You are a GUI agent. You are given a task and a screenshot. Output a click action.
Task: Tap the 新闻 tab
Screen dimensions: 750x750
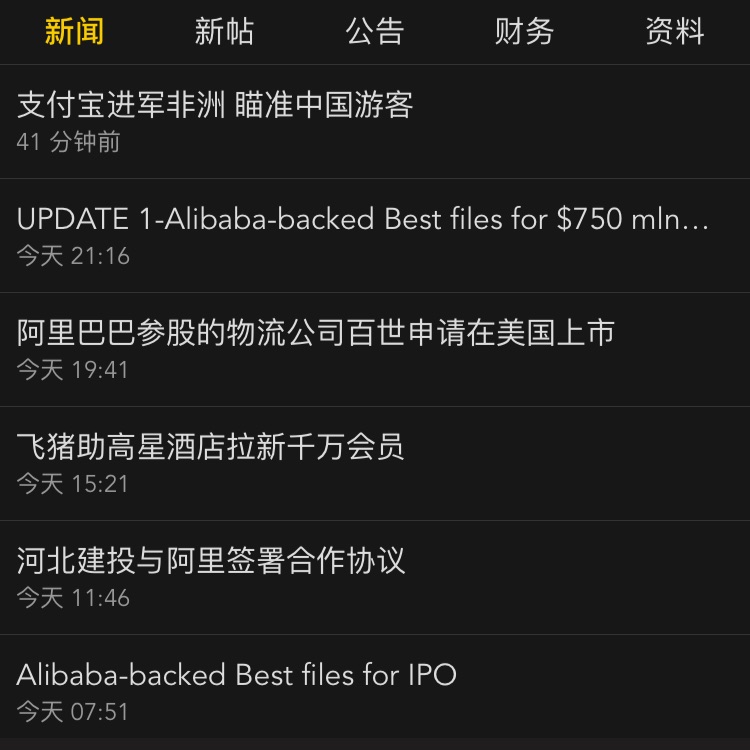74,32
